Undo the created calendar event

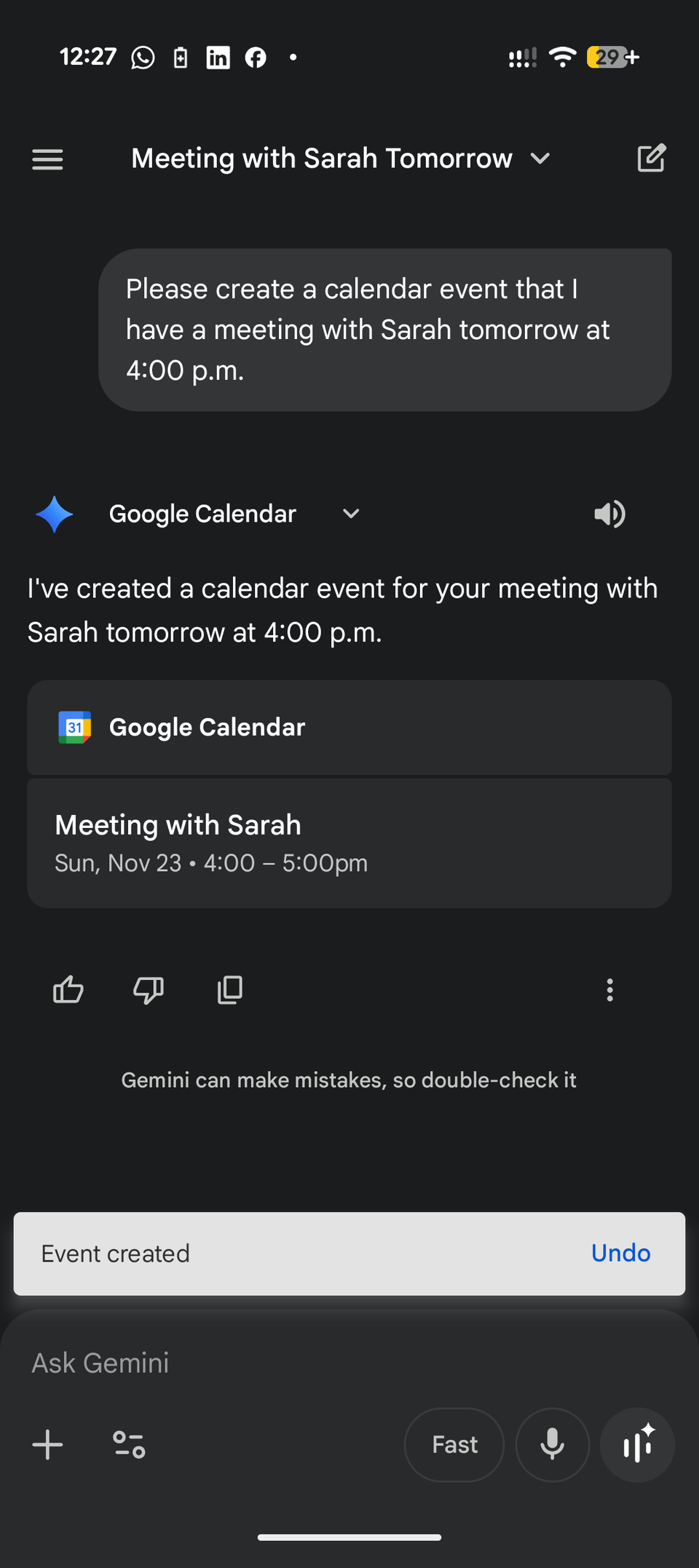[620, 1253]
